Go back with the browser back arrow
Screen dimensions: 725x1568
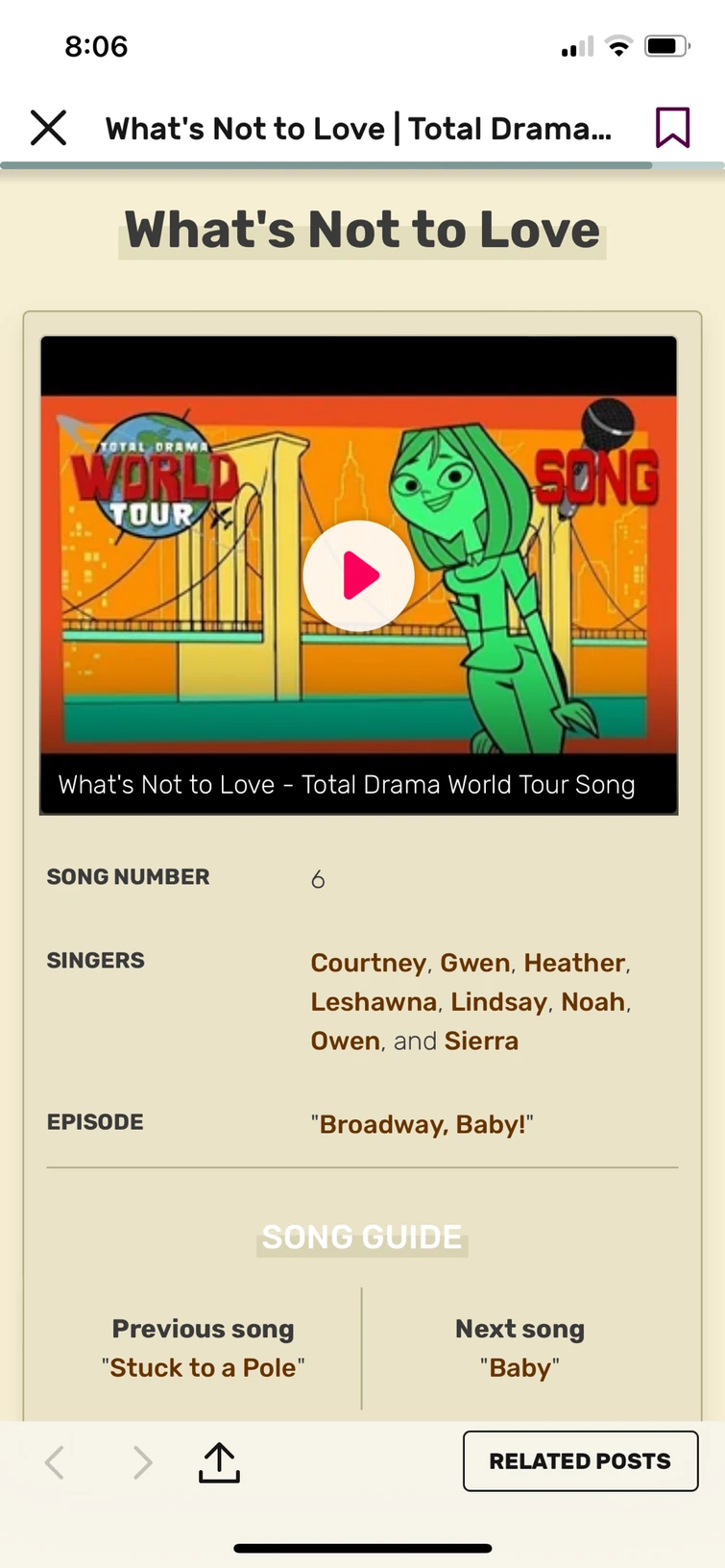(56, 1462)
